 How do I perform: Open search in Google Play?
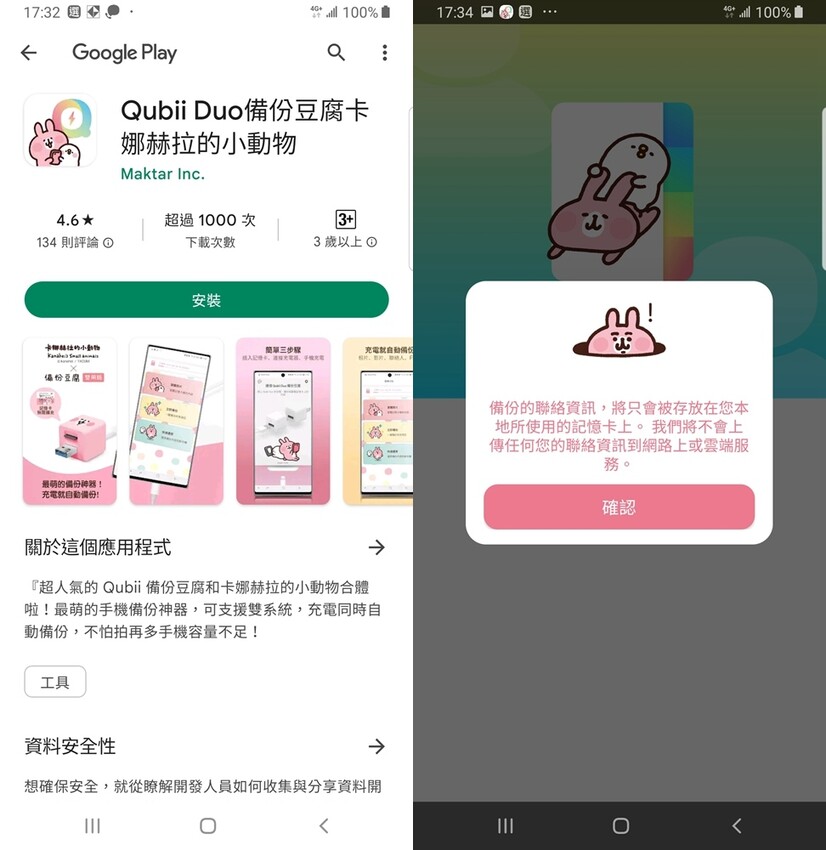[x=336, y=53]
